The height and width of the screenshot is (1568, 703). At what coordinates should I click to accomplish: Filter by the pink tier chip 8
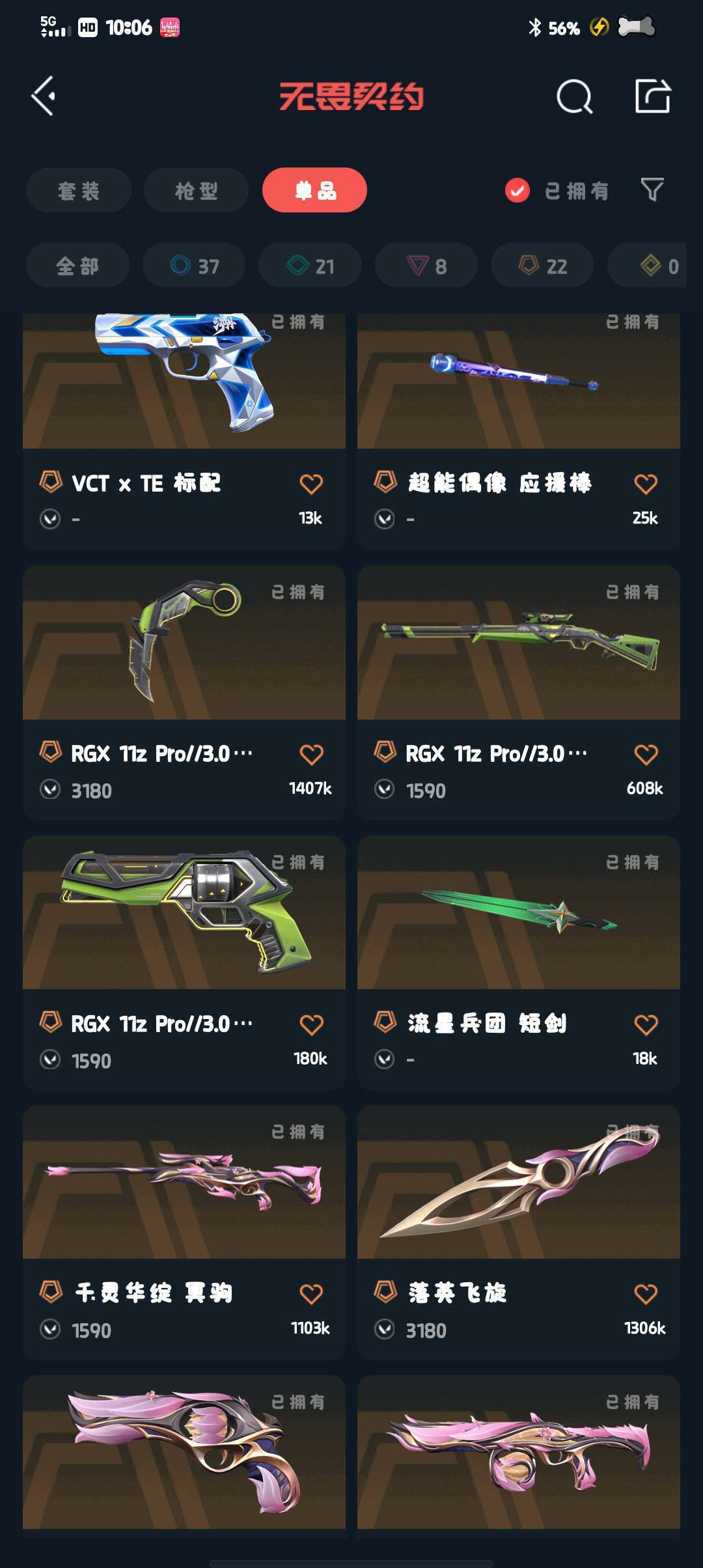tap(426, 266)
